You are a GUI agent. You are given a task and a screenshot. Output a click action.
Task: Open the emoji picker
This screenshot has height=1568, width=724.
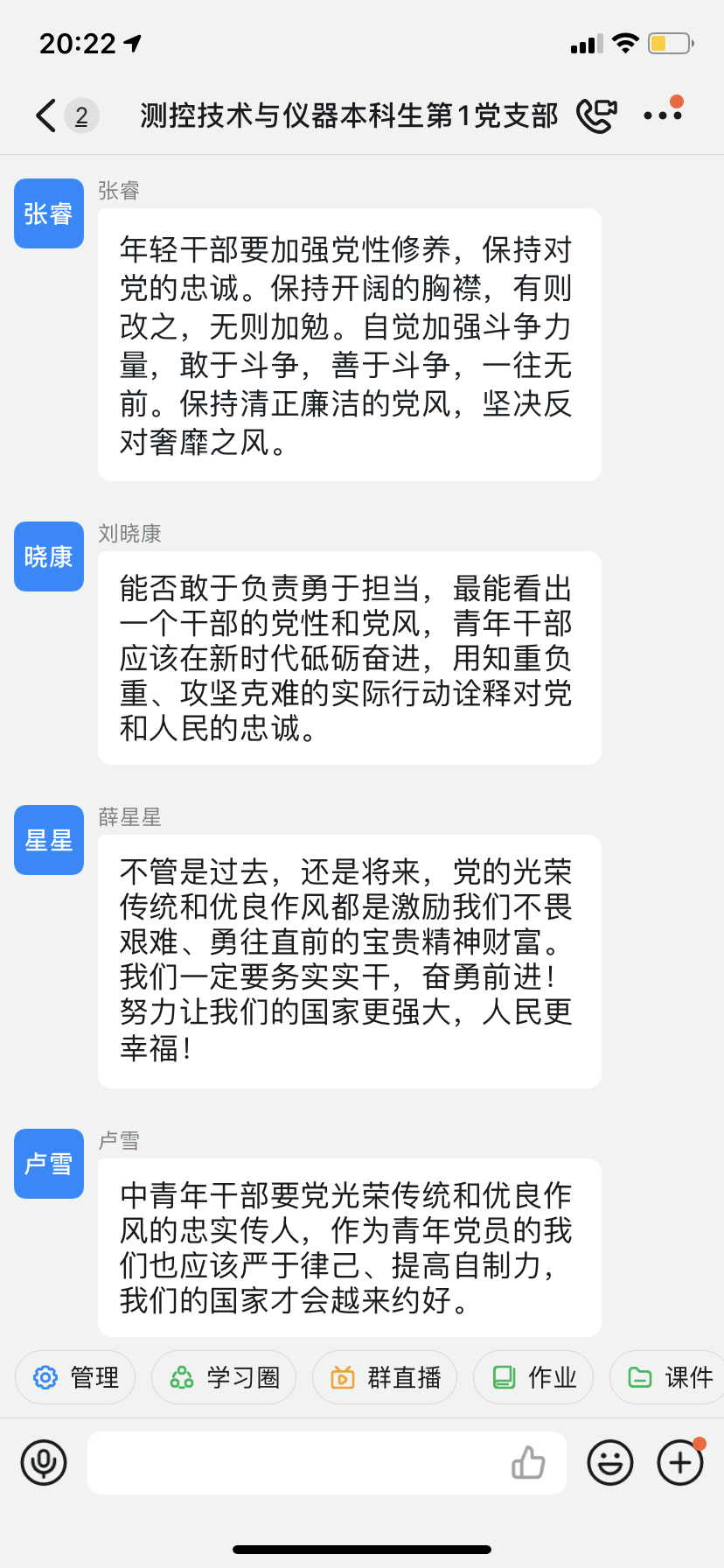click(610, 1462)
